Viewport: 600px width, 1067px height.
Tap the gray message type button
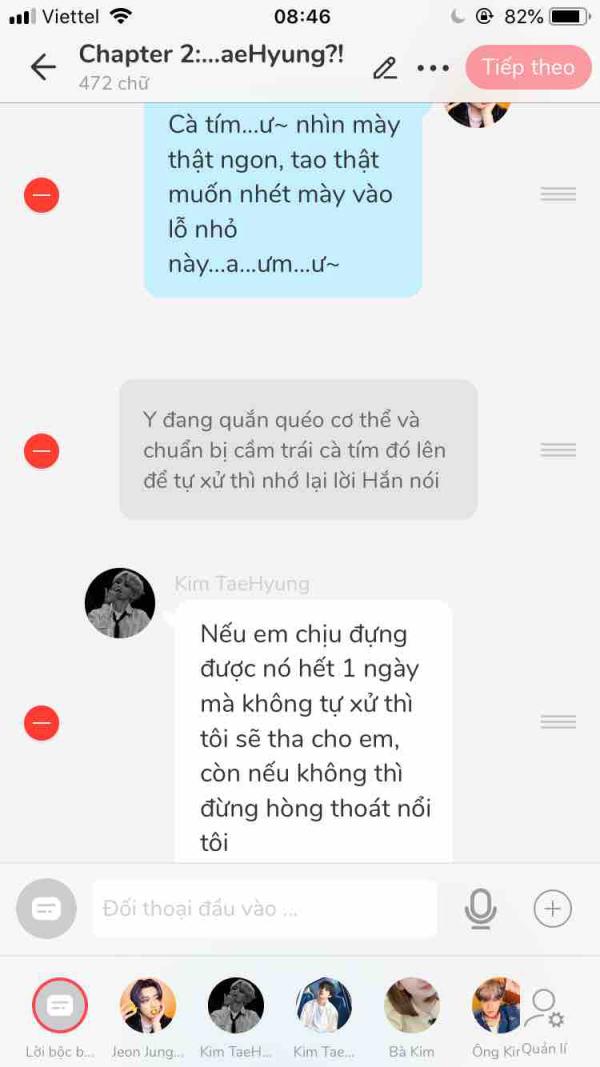[x=46, y=909]
